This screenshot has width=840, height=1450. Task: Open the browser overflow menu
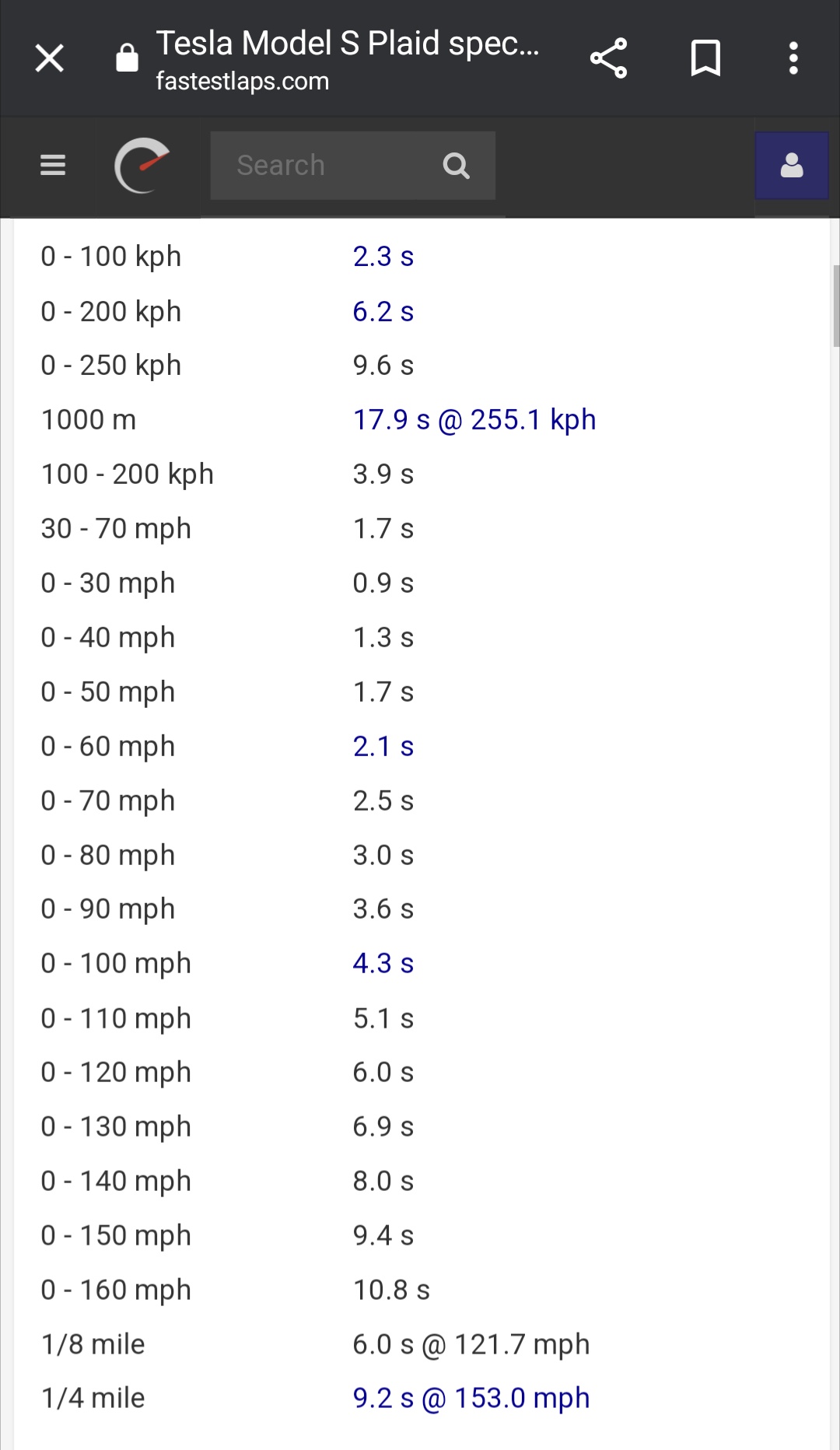pos(793,58)
